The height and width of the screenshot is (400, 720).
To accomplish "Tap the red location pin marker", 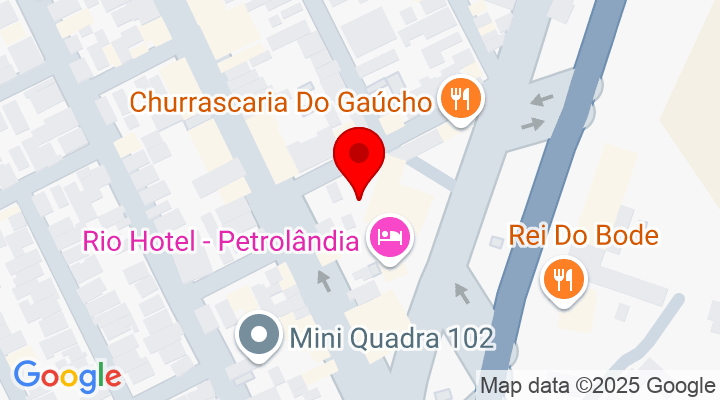I will pyautogui.click(x=358, y=158).
